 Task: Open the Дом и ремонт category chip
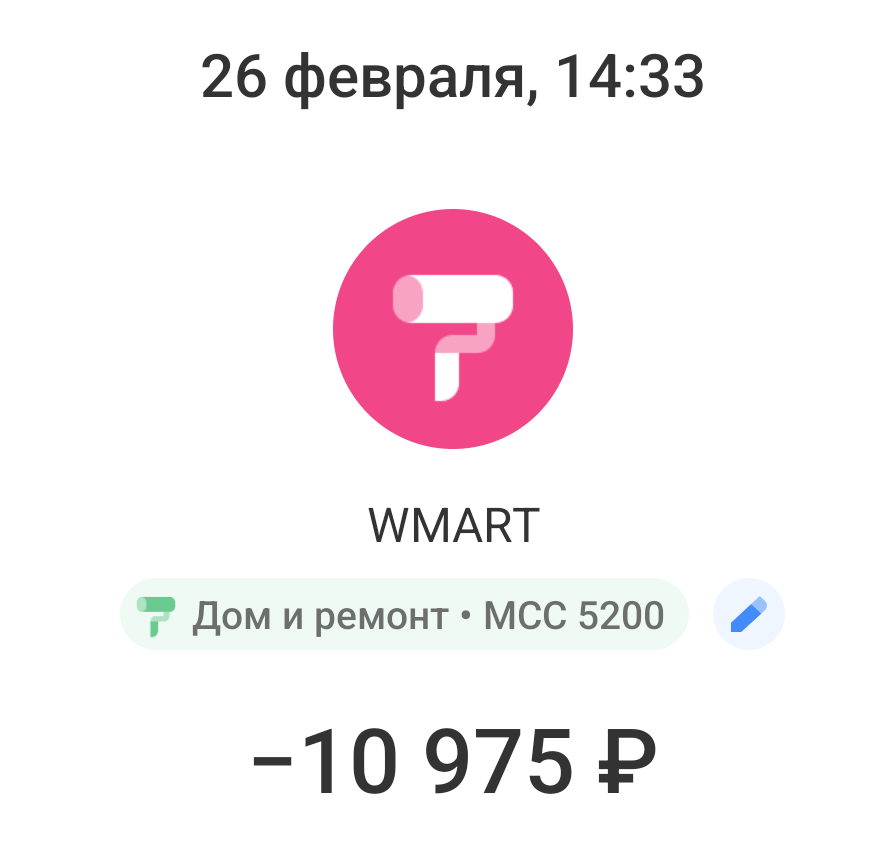tap(404, 615)
